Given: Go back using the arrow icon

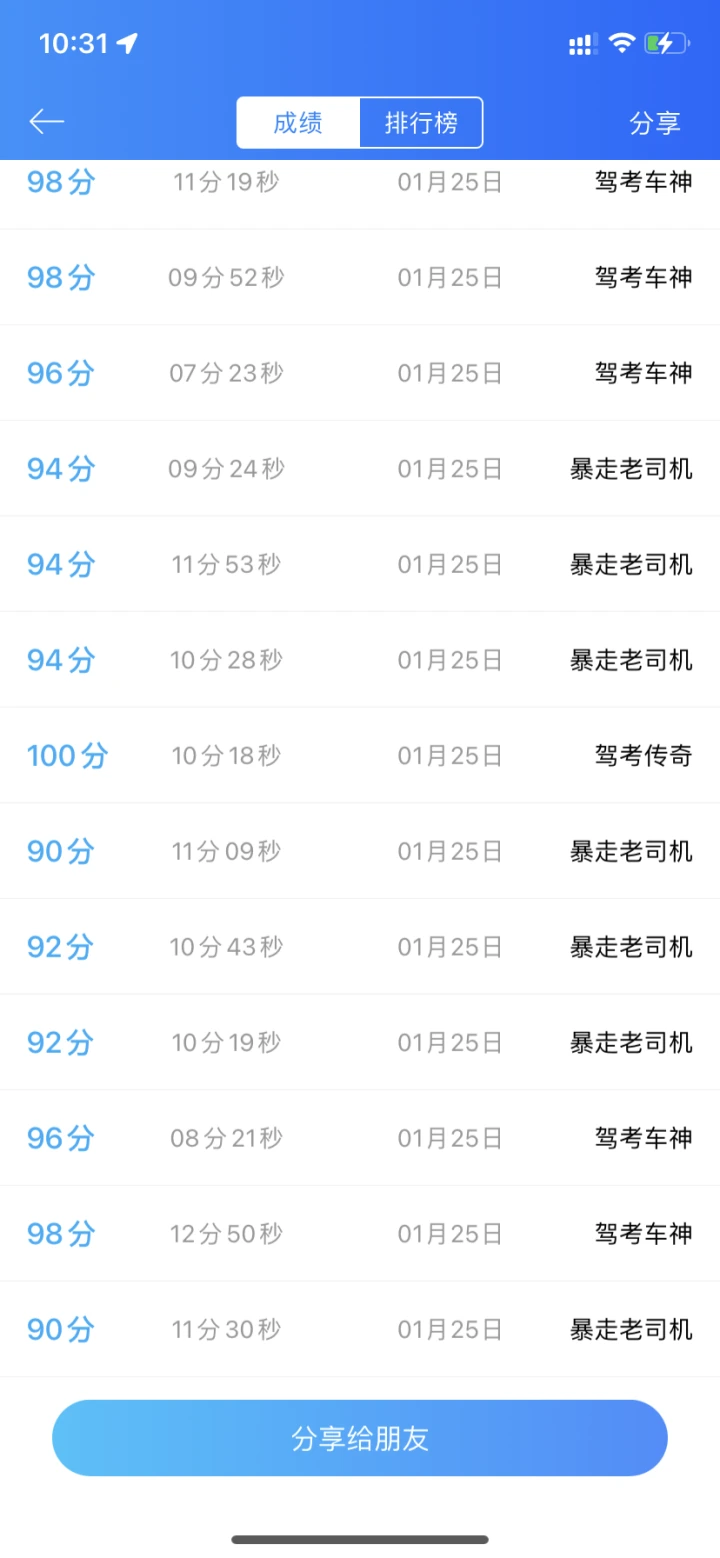Looking at the screenshot, I should [x=46, y=122].
